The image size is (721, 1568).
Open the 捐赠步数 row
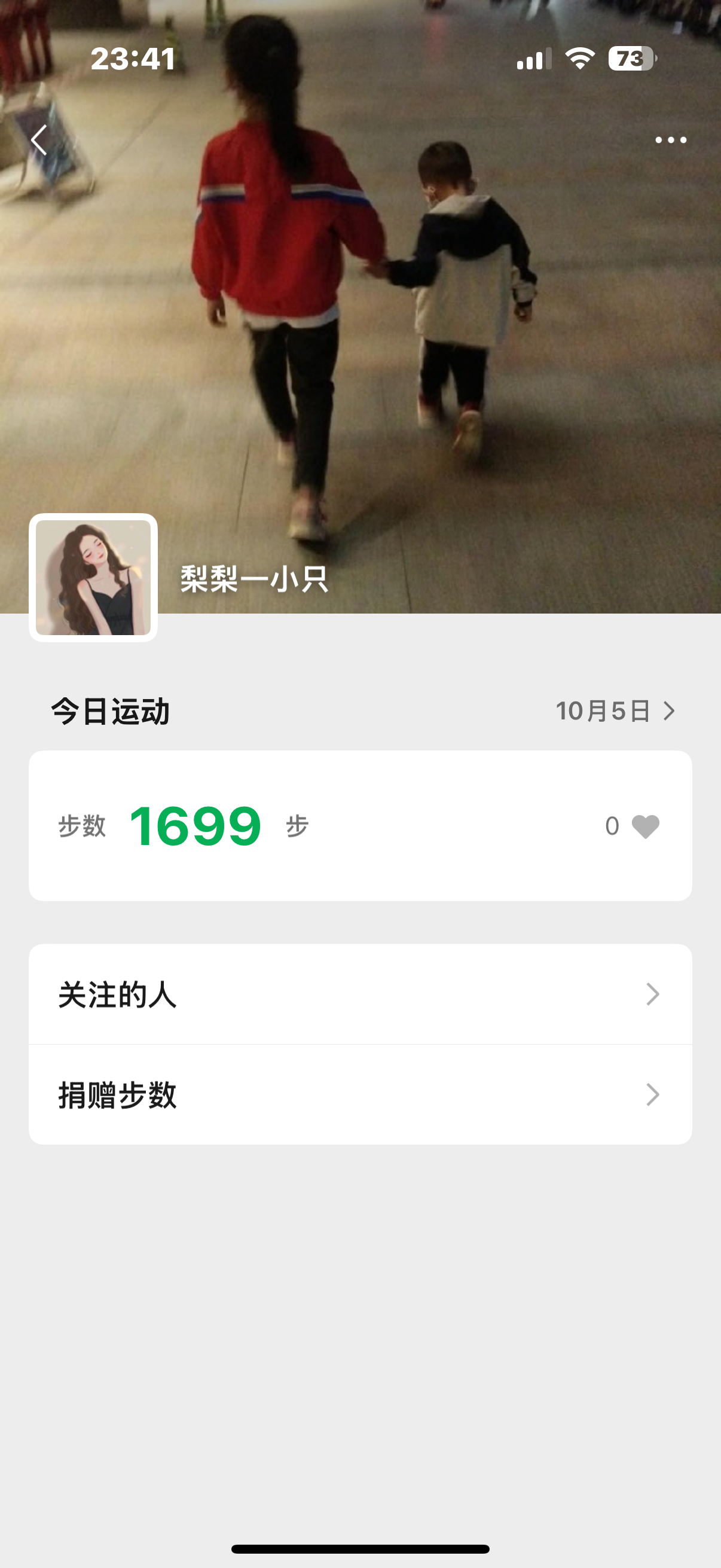pyautogui.click(x=360, y=1095)
